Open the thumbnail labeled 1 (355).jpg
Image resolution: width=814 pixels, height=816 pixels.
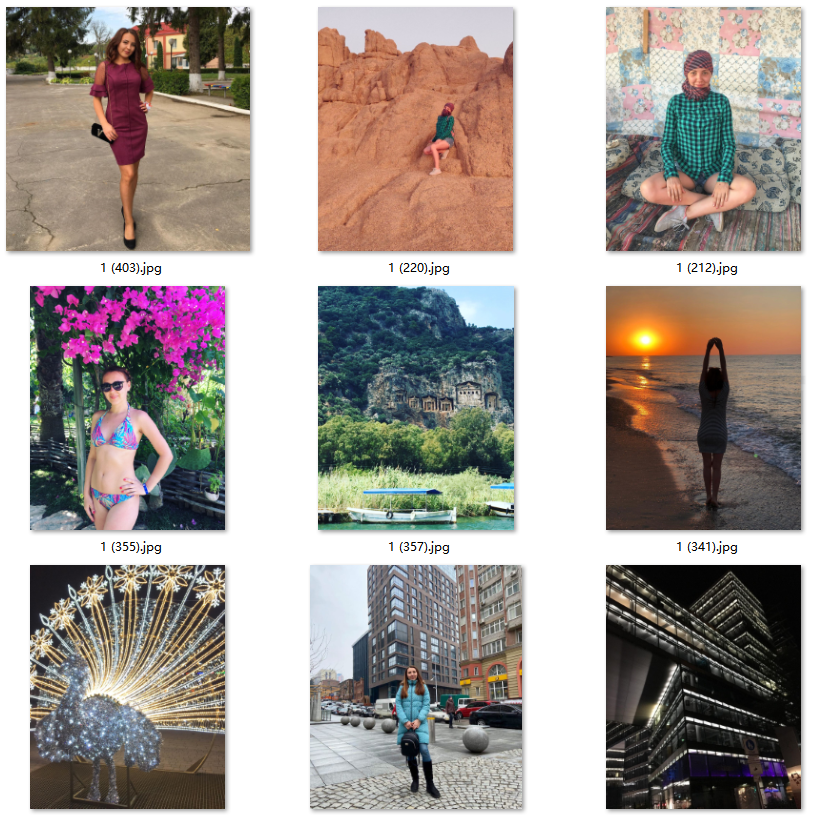[128, 408]
